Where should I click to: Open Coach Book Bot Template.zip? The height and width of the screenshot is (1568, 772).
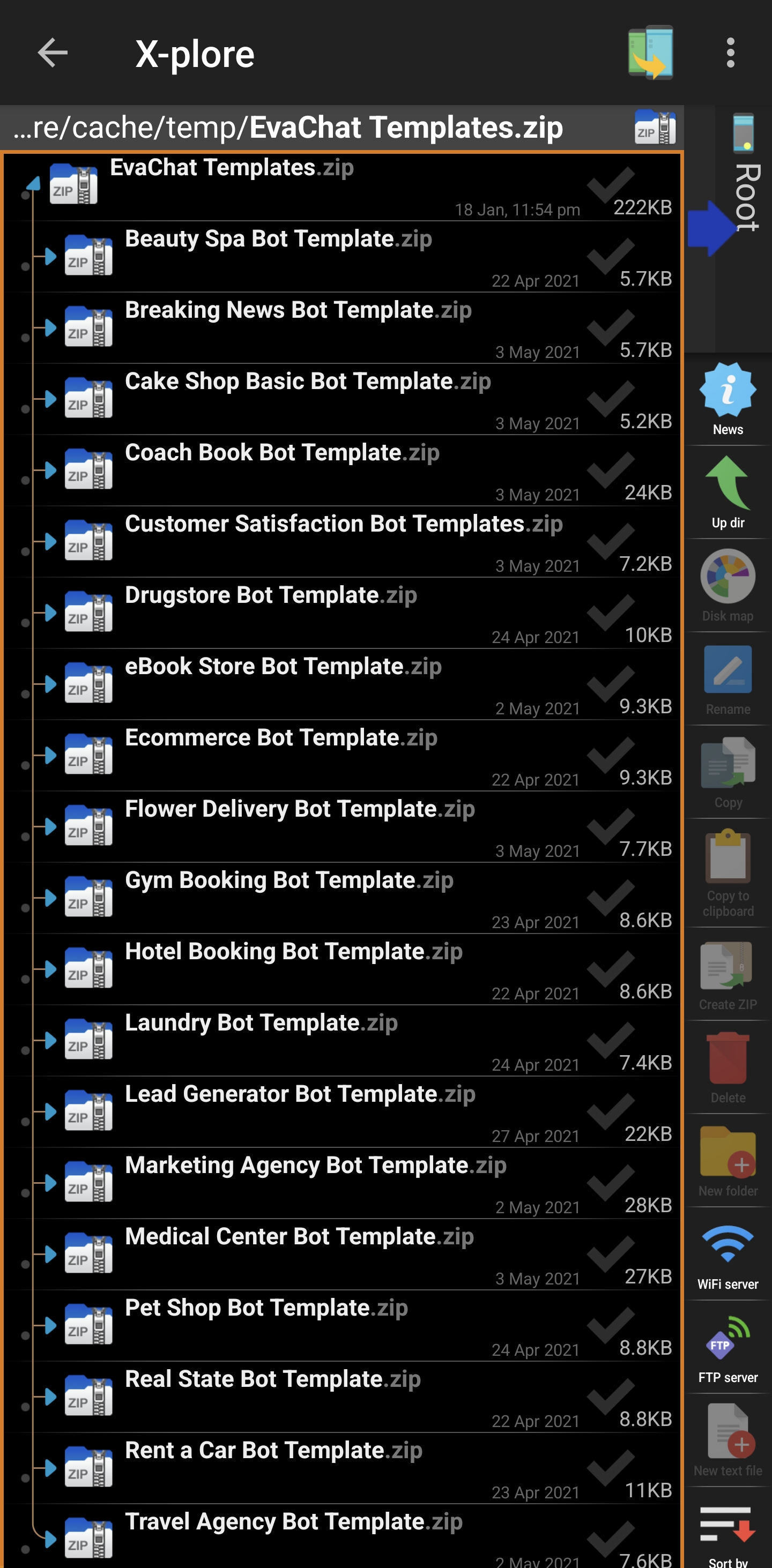click(x=281, y=453)
